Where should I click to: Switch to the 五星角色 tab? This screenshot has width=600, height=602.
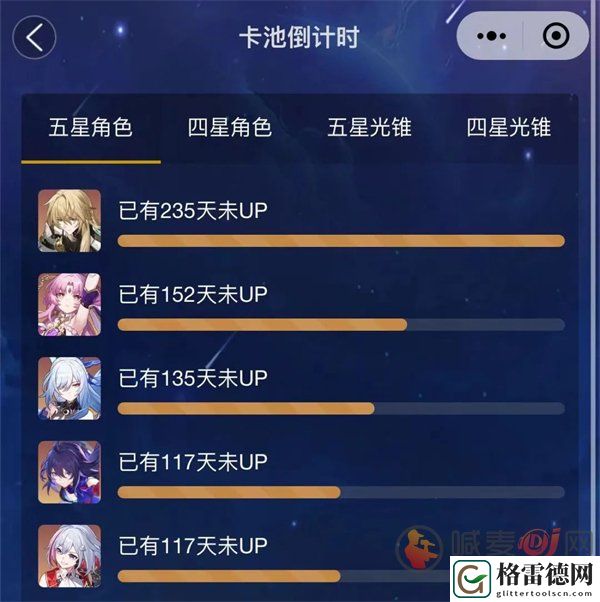coord(91,128)
